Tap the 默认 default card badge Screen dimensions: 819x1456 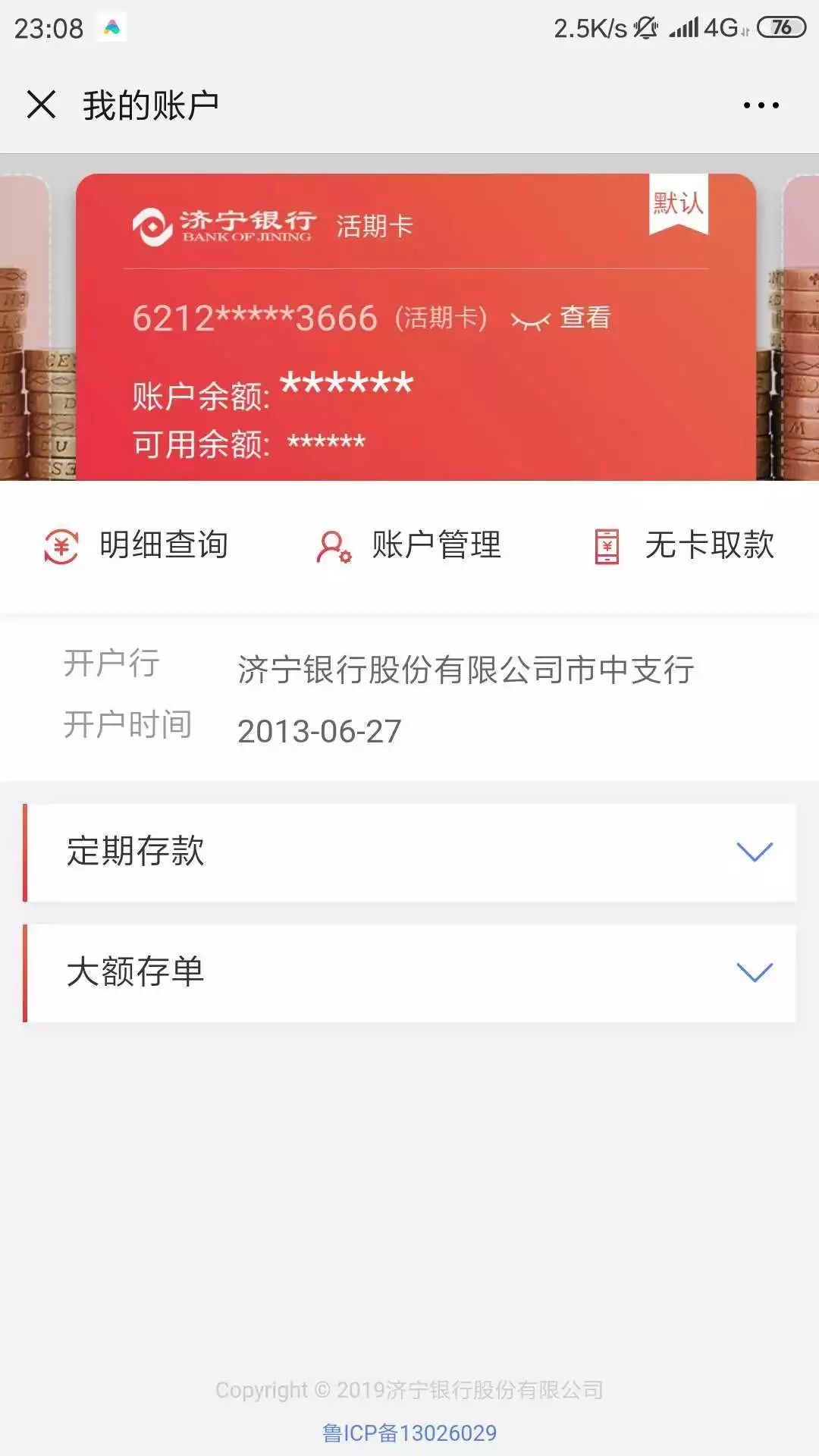coord(679,203)
